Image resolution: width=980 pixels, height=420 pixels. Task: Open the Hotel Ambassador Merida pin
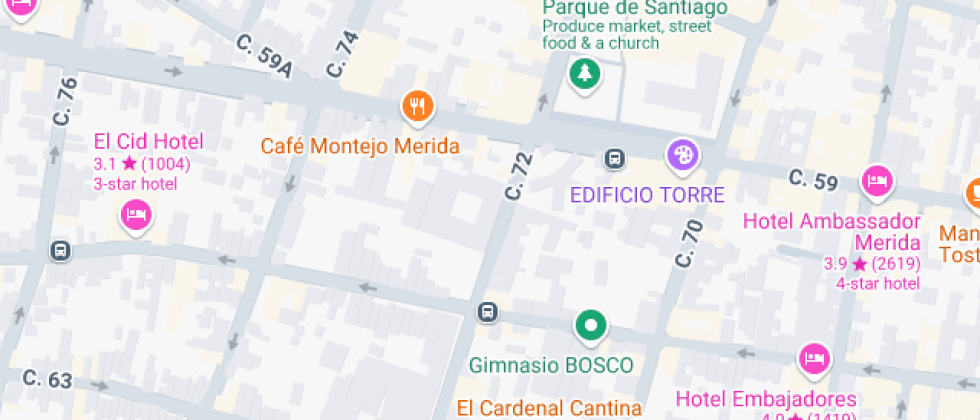[x=877, y=182]
